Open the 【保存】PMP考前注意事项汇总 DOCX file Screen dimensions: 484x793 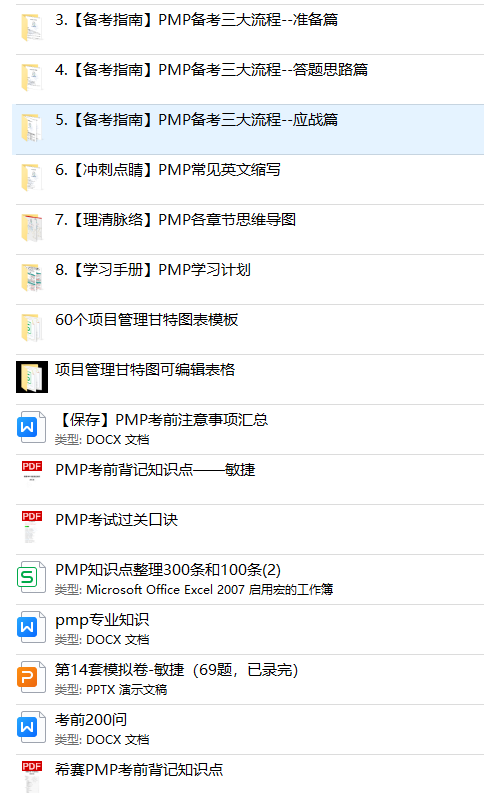(250, 429)
